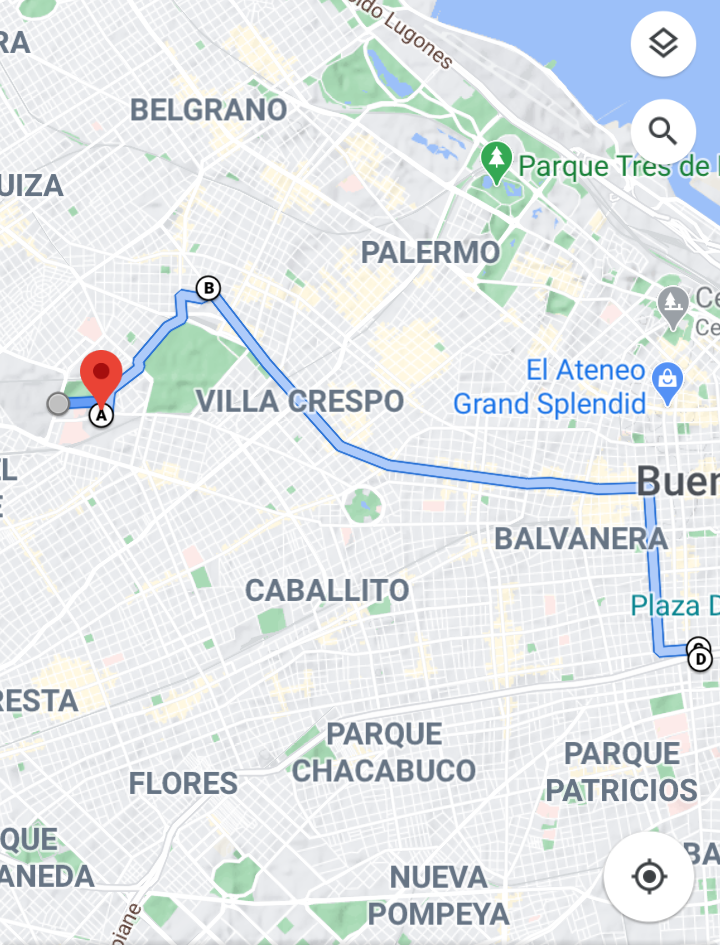The image size is (720, 945).
Task: Select the red pin at stop A
Action: tap(101, 376)
